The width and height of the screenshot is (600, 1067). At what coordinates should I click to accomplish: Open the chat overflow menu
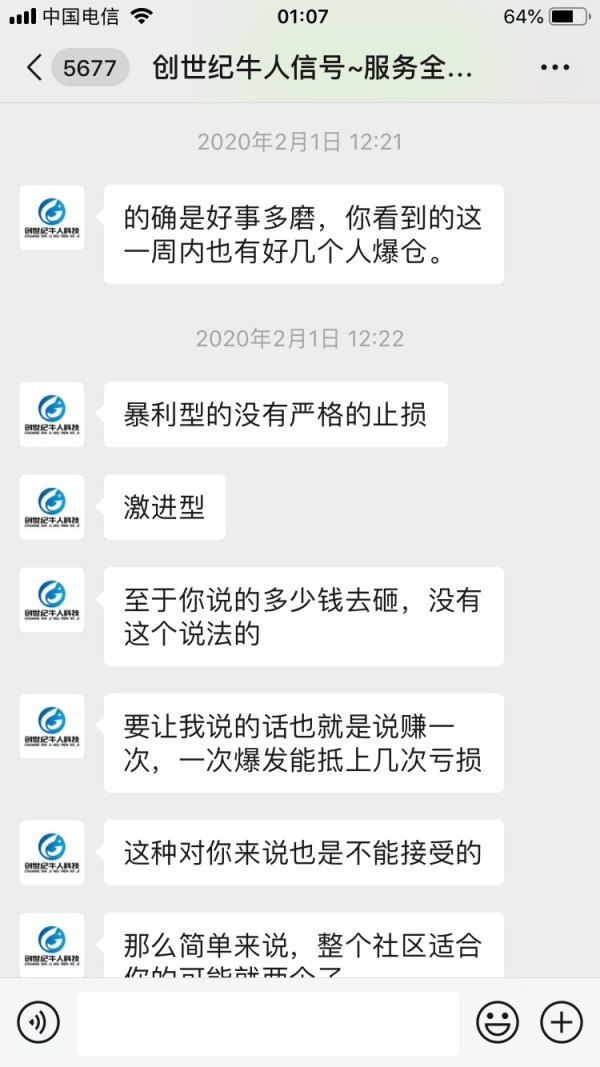pyautogui.click(x=554, y=68)
